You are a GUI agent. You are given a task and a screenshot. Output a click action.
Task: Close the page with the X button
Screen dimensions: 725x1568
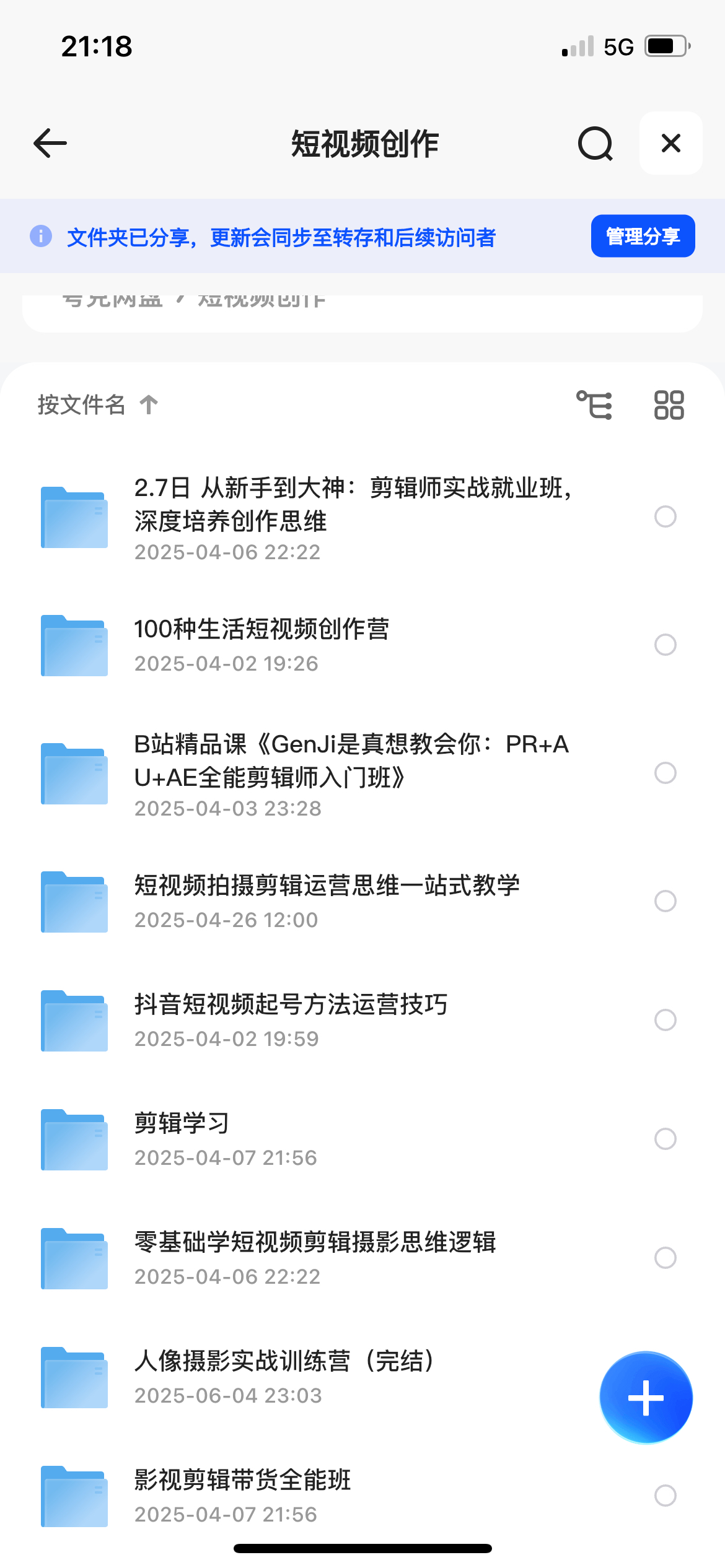(670, 143)
